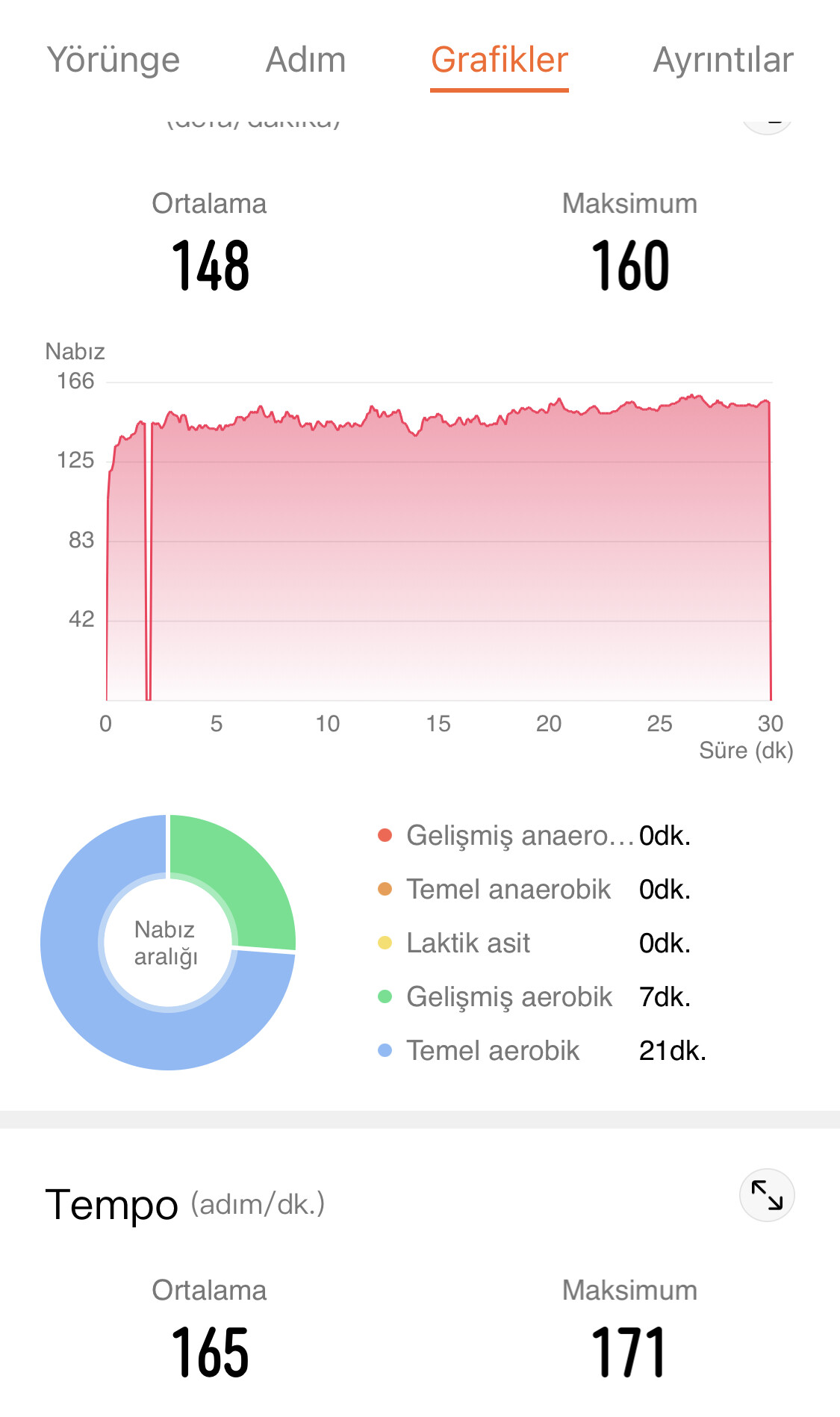Switch to the Yörünge tab
840x1417 pixels.
113,61
